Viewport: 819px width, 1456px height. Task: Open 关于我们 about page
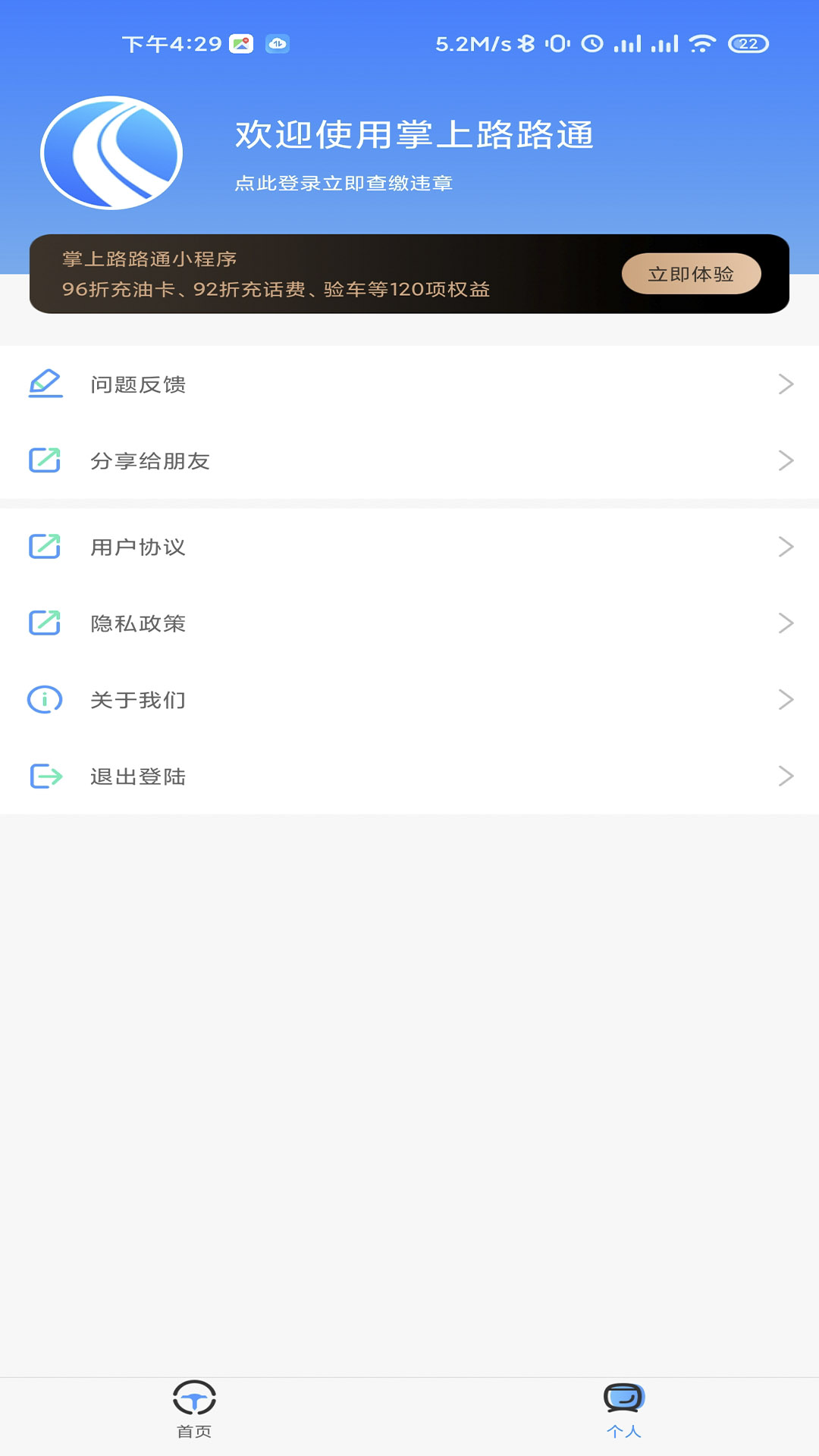(x=409, y=699)
